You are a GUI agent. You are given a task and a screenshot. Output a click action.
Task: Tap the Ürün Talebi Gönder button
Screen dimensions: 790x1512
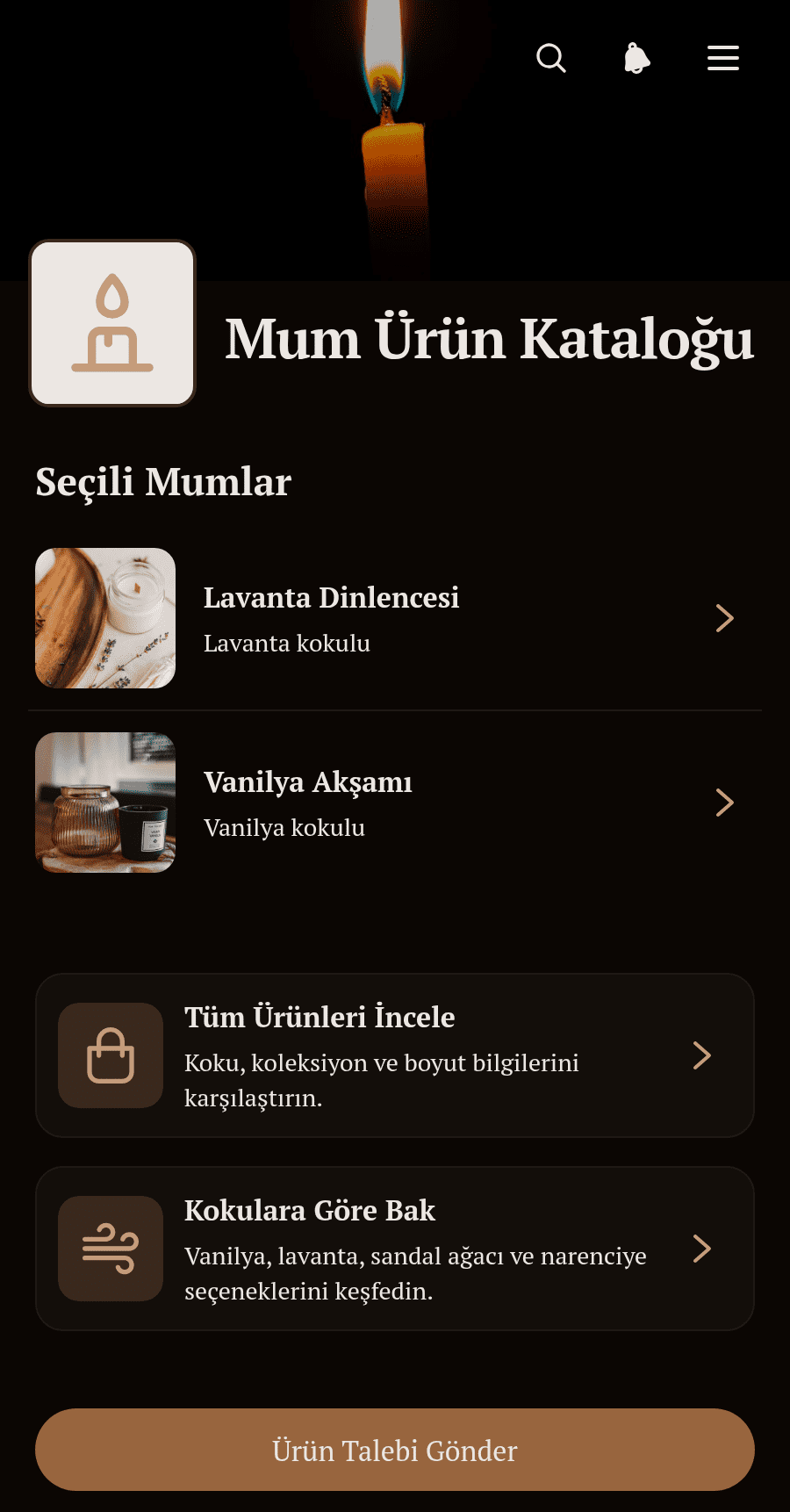[x=395, y=1450]
